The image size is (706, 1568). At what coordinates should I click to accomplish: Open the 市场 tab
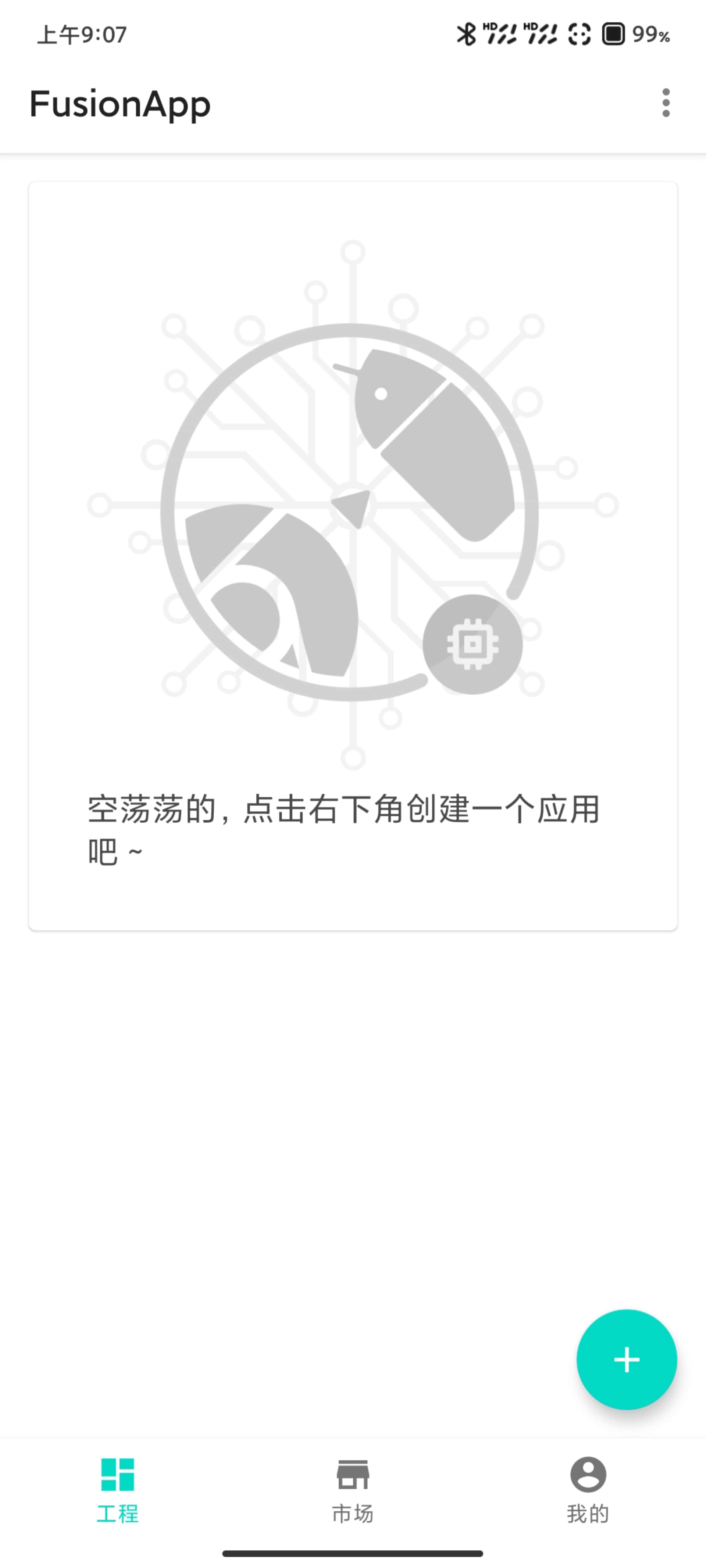pos(353,1489)
